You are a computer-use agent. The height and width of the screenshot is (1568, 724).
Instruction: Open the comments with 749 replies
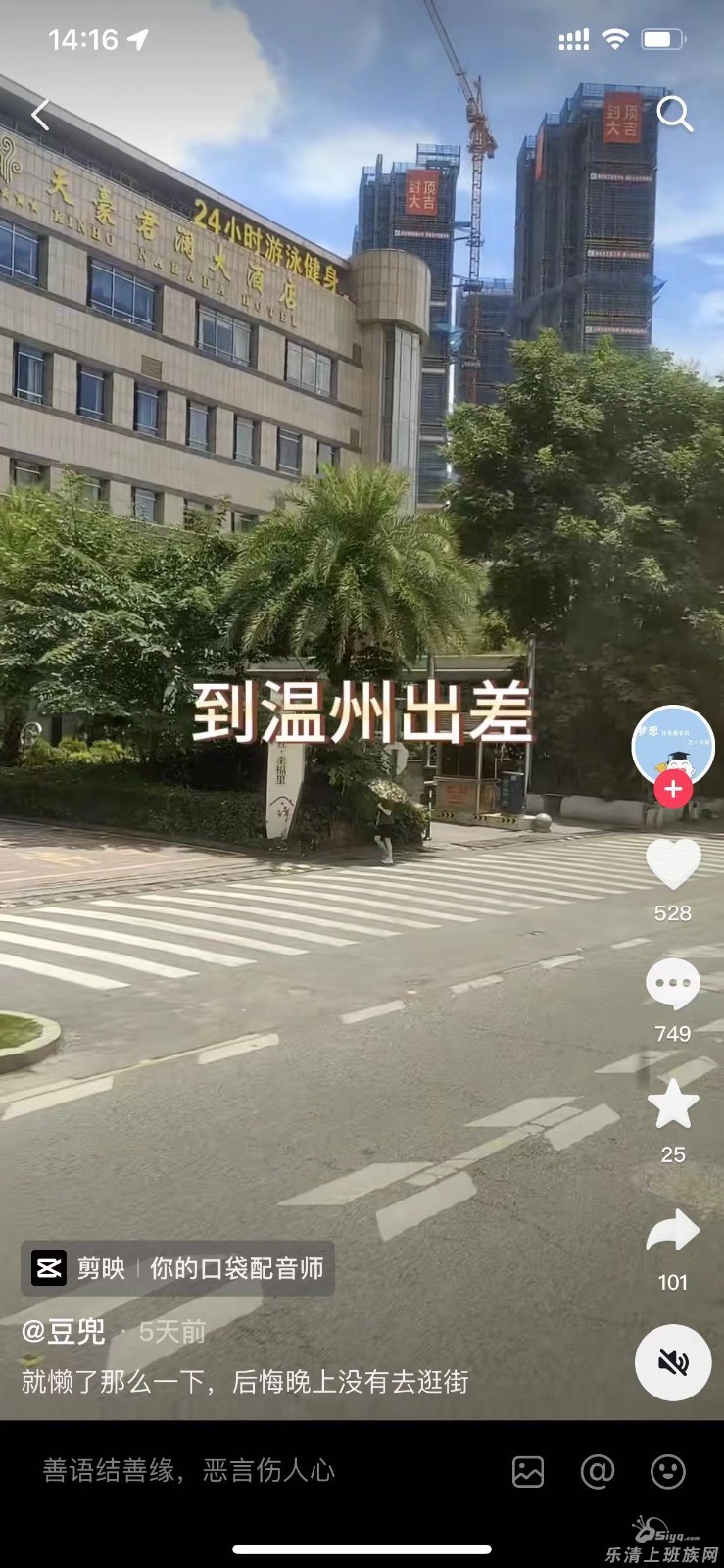click(673, 985)
